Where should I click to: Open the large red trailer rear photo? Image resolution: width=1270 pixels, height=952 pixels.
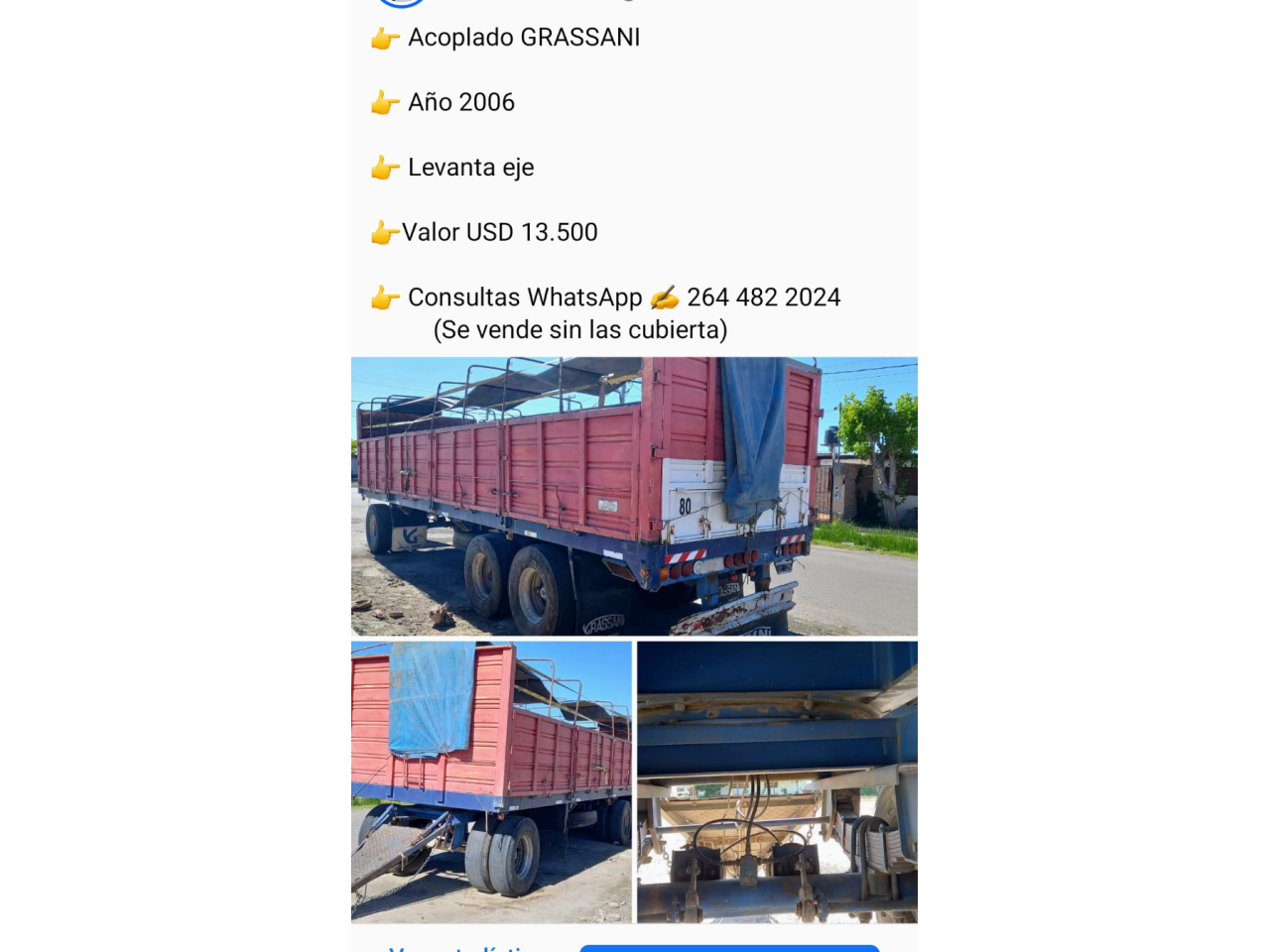tap(634, 496)
